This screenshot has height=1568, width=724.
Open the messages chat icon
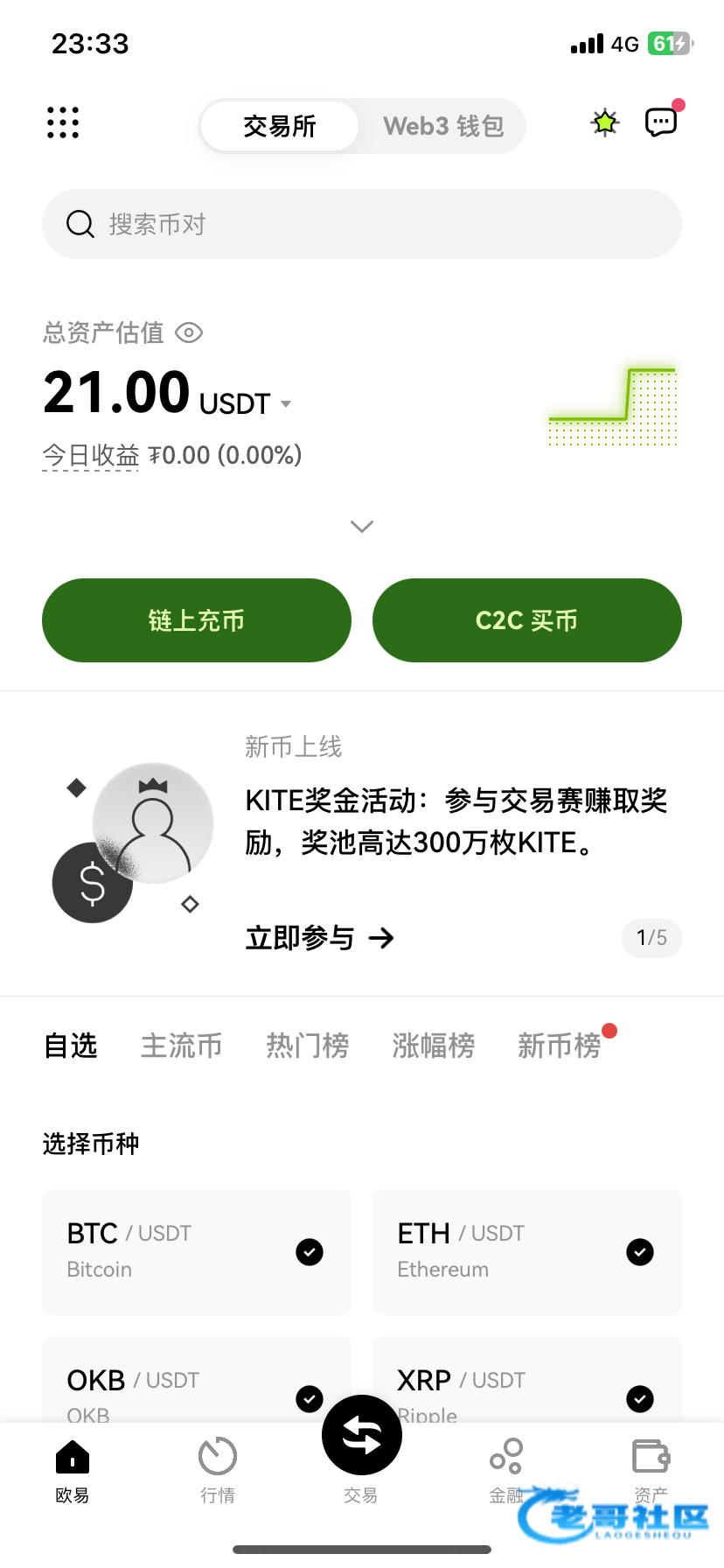[661, 122]
